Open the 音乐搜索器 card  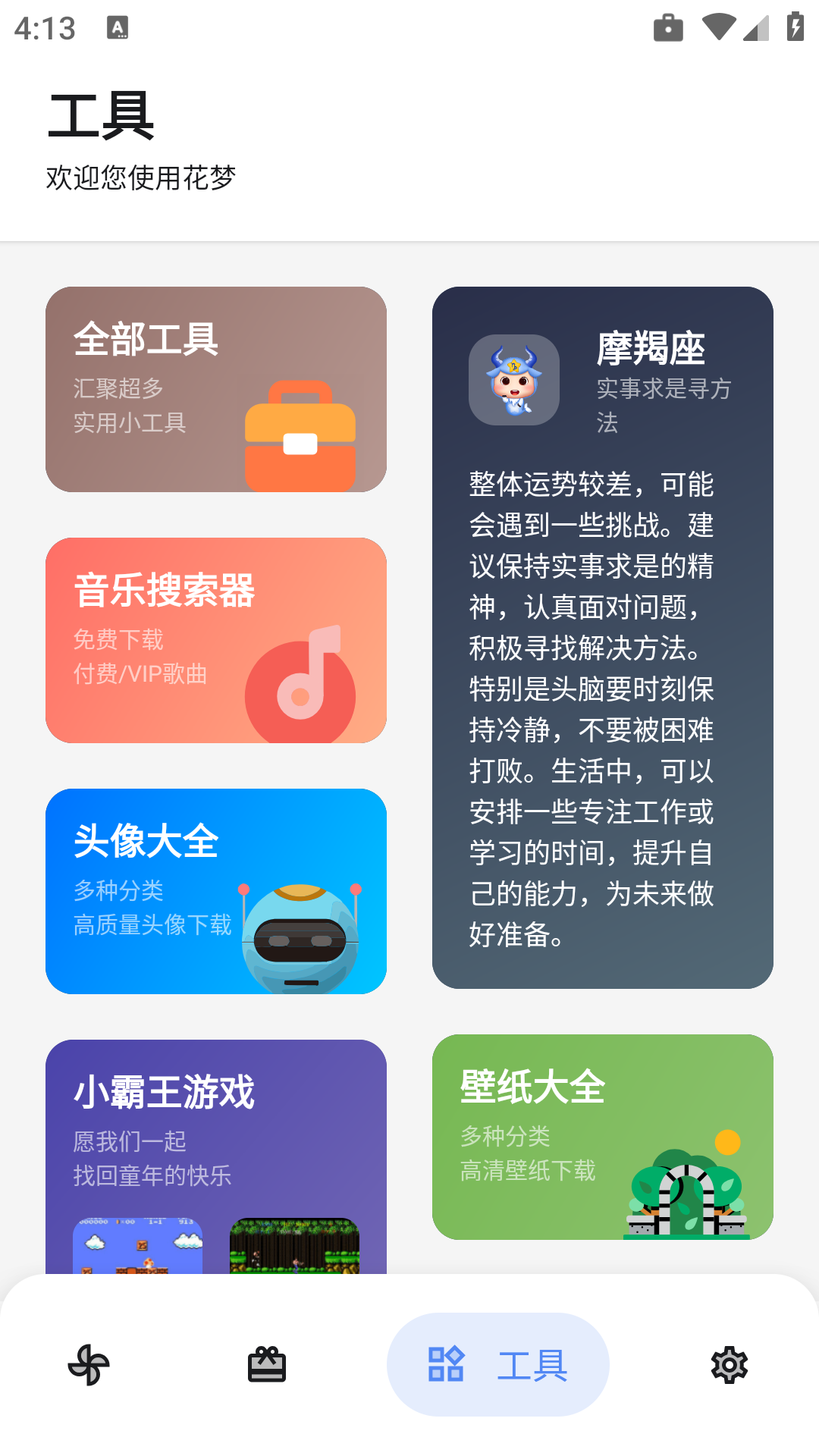click(216, 639)
